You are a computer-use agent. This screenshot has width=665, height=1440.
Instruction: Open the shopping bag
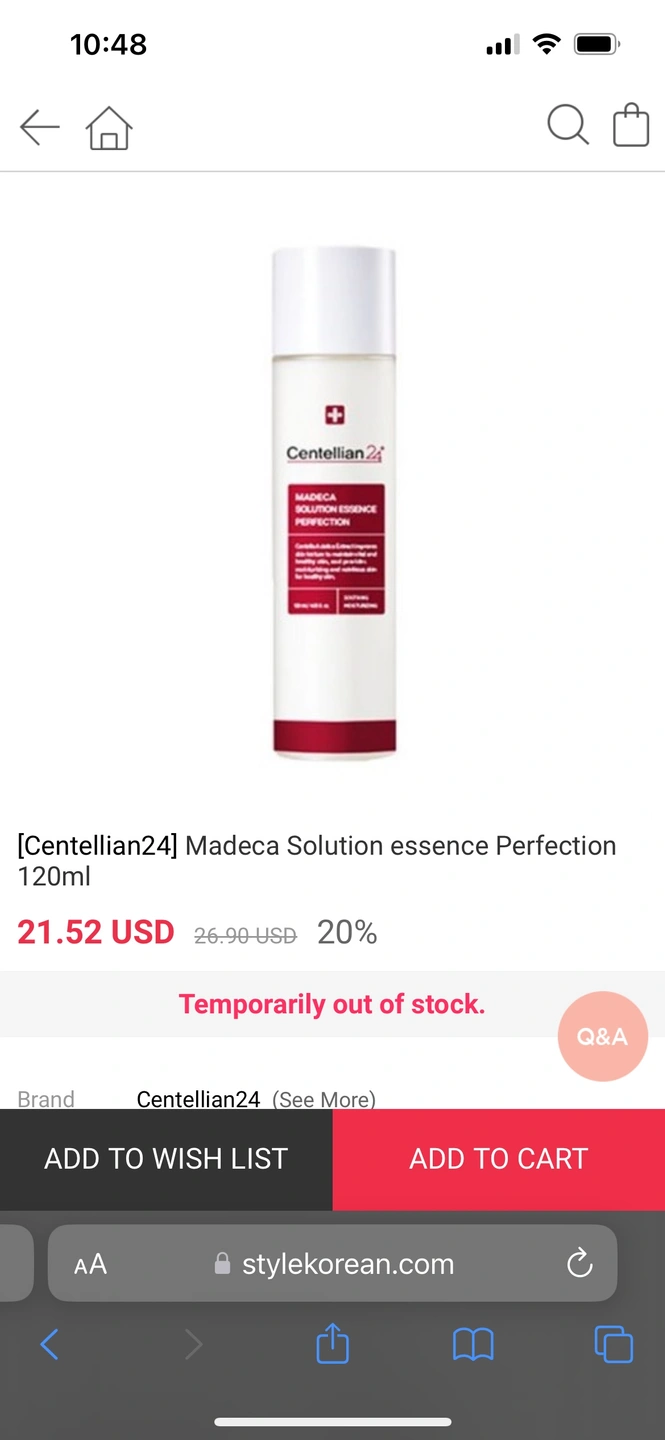631,126
